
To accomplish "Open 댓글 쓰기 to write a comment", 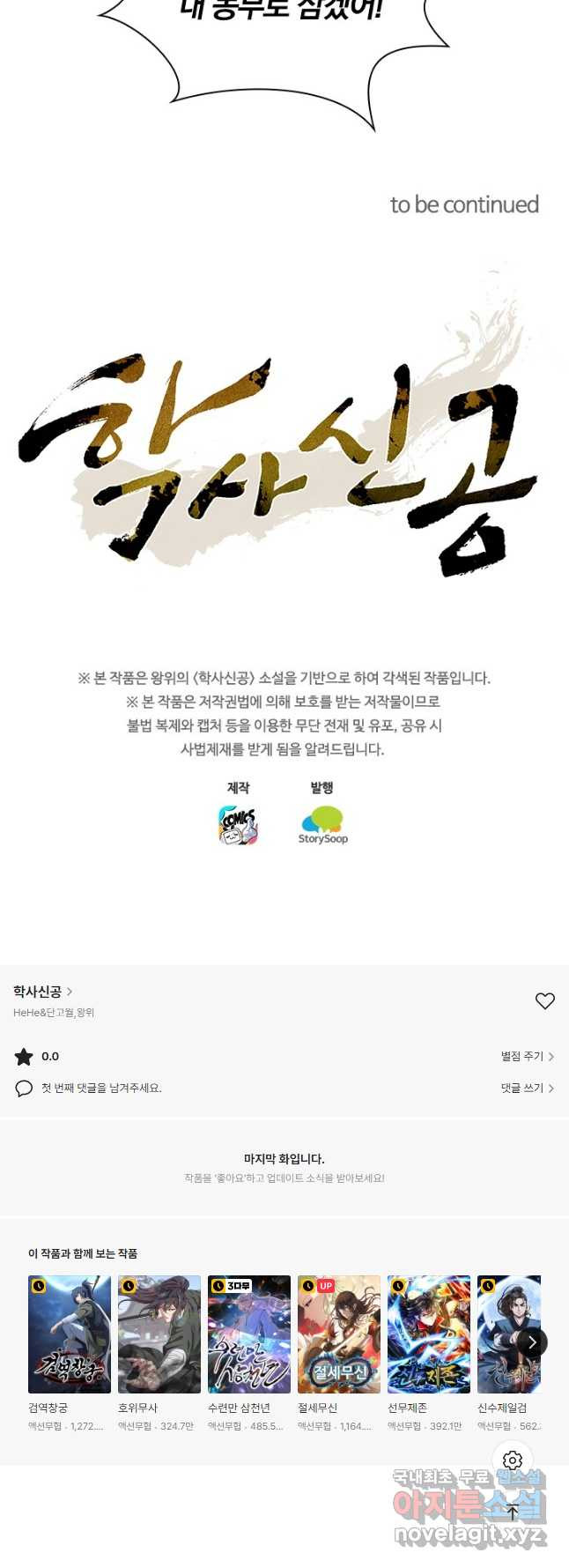I will click(x=527, y=1089).
